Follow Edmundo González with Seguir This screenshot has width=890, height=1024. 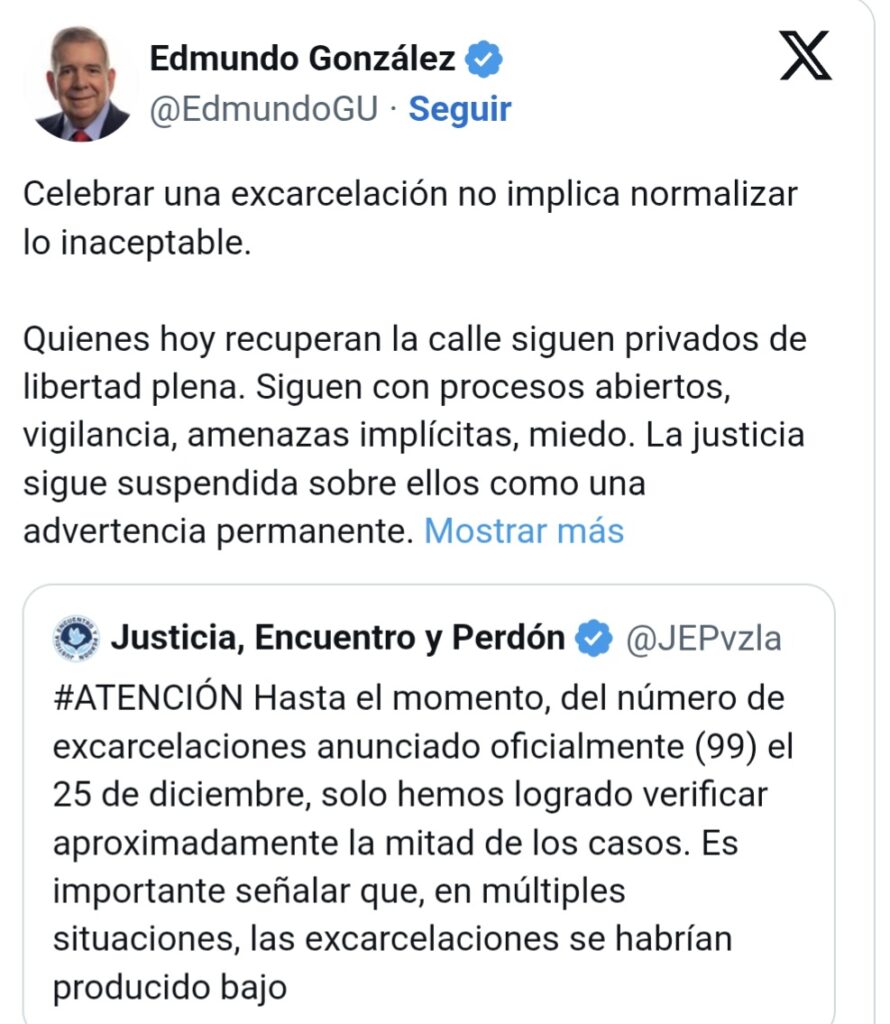click(460, 110)
